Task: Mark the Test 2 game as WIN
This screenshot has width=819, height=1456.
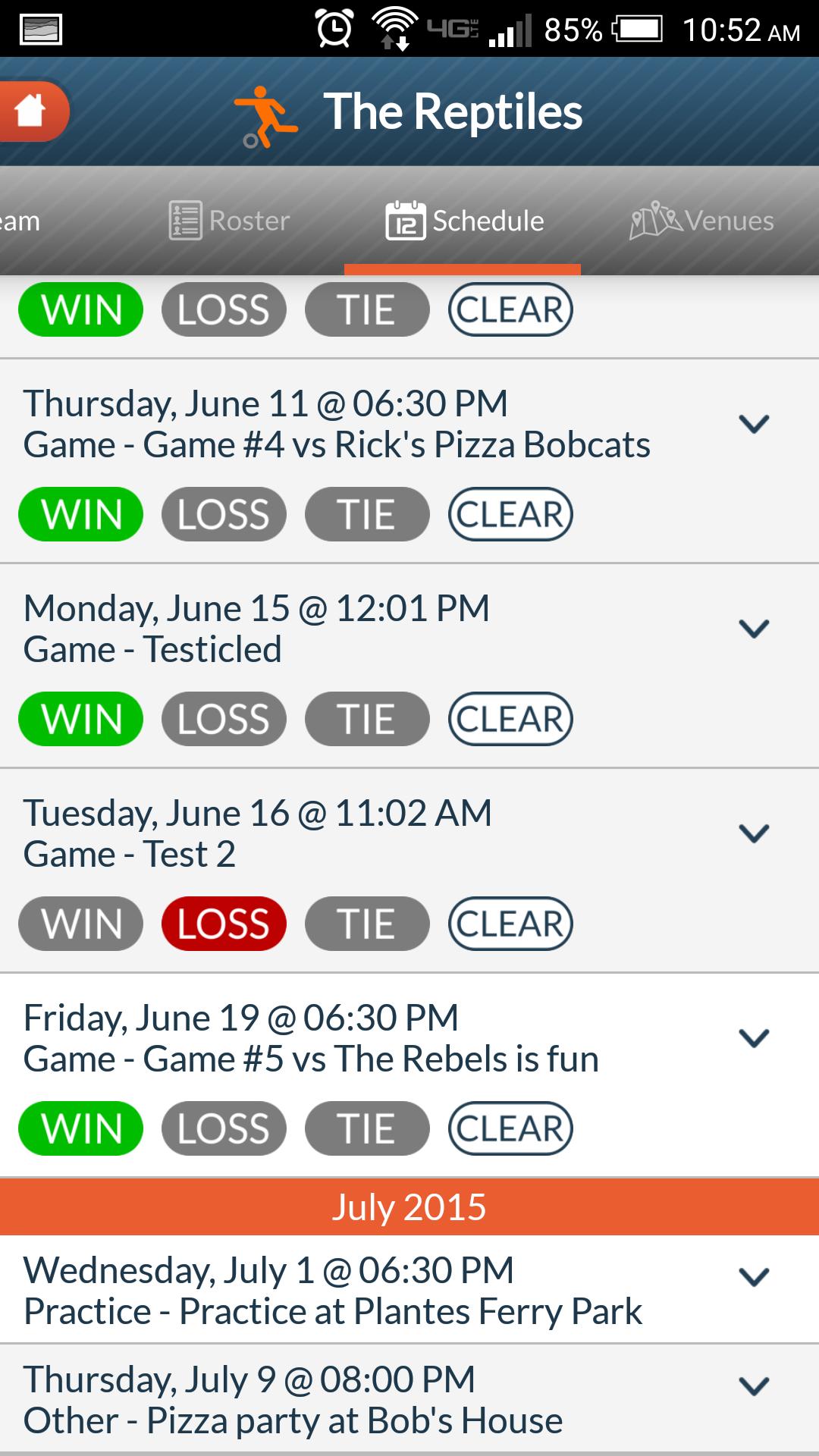Action: 81,924
